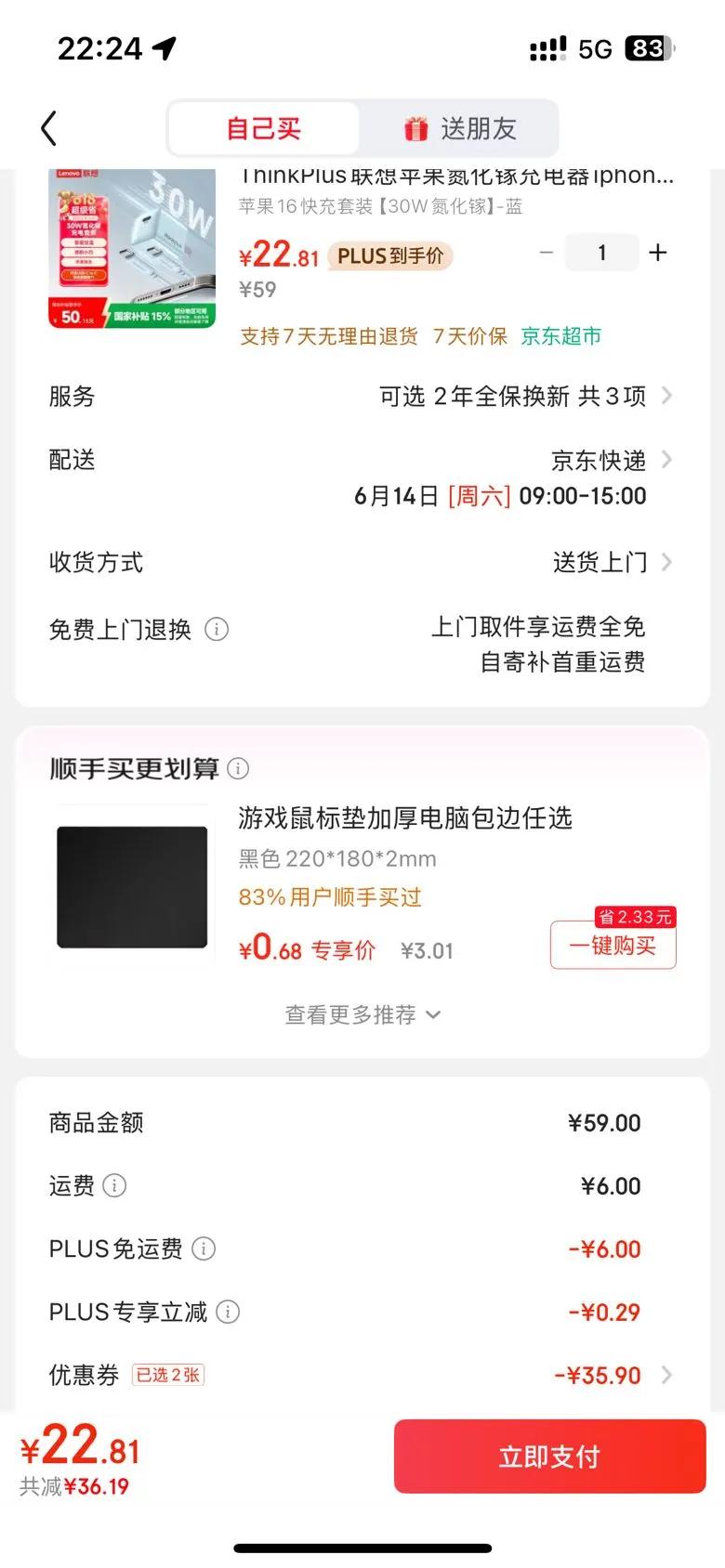Open the 游戏鼠标垫 product thumbnail

pyautogui.click(x=132, y=887)
